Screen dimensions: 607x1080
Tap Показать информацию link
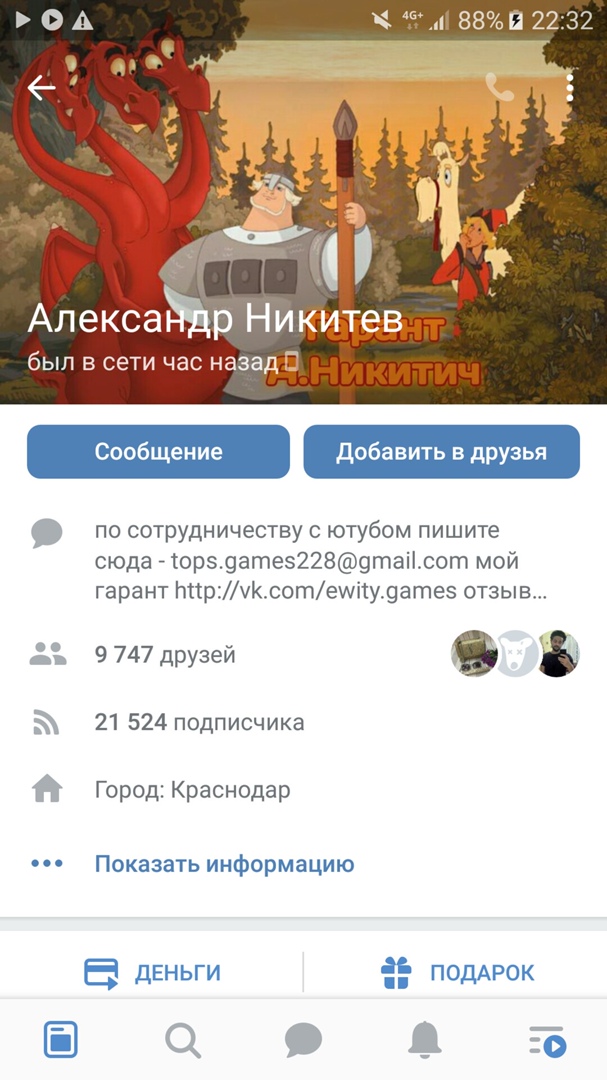point(224,864)
